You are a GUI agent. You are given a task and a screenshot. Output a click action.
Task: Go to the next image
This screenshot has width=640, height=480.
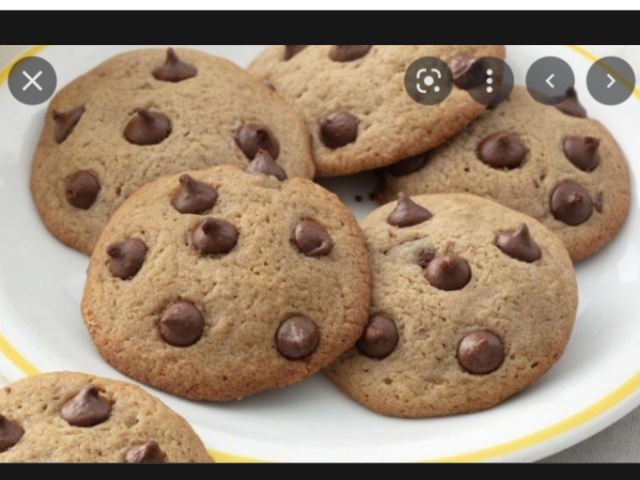610,81
